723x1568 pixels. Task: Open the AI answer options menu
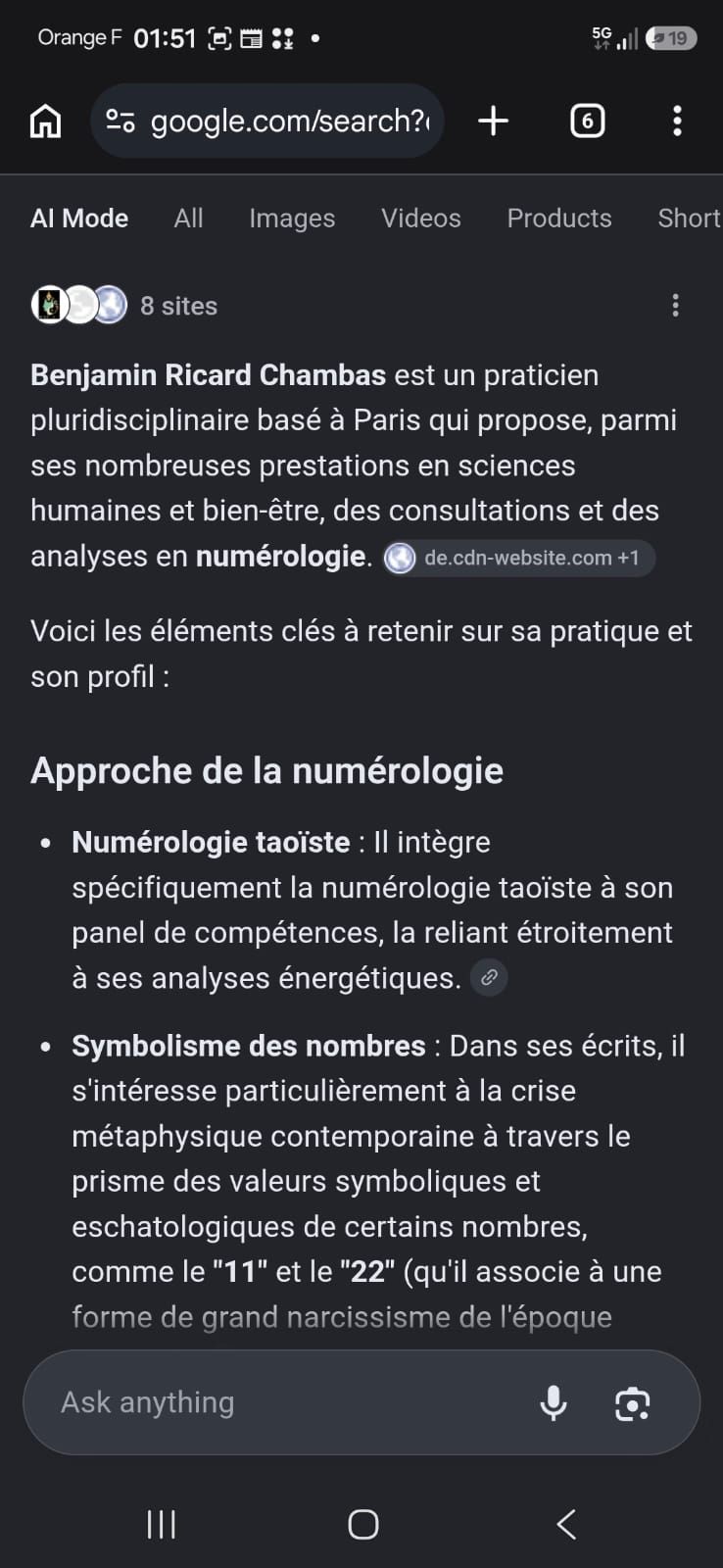tap(675, 306)
